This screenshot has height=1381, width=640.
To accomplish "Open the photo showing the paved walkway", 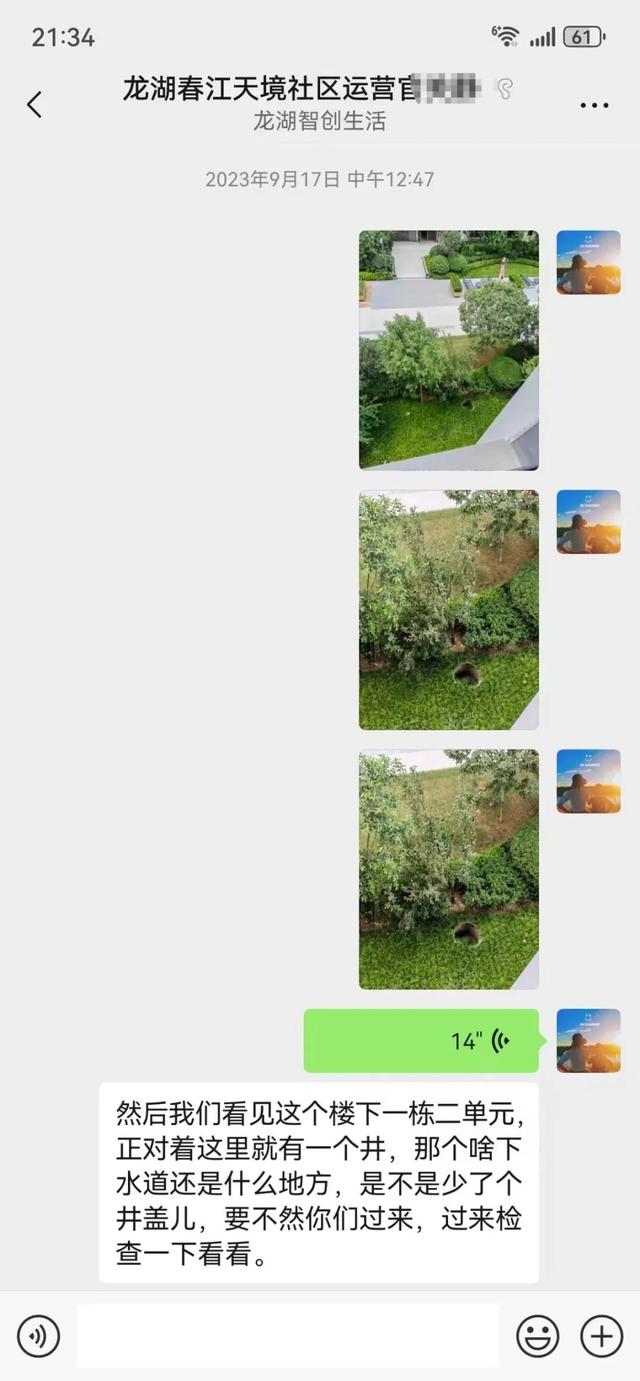I will (449, 350).
